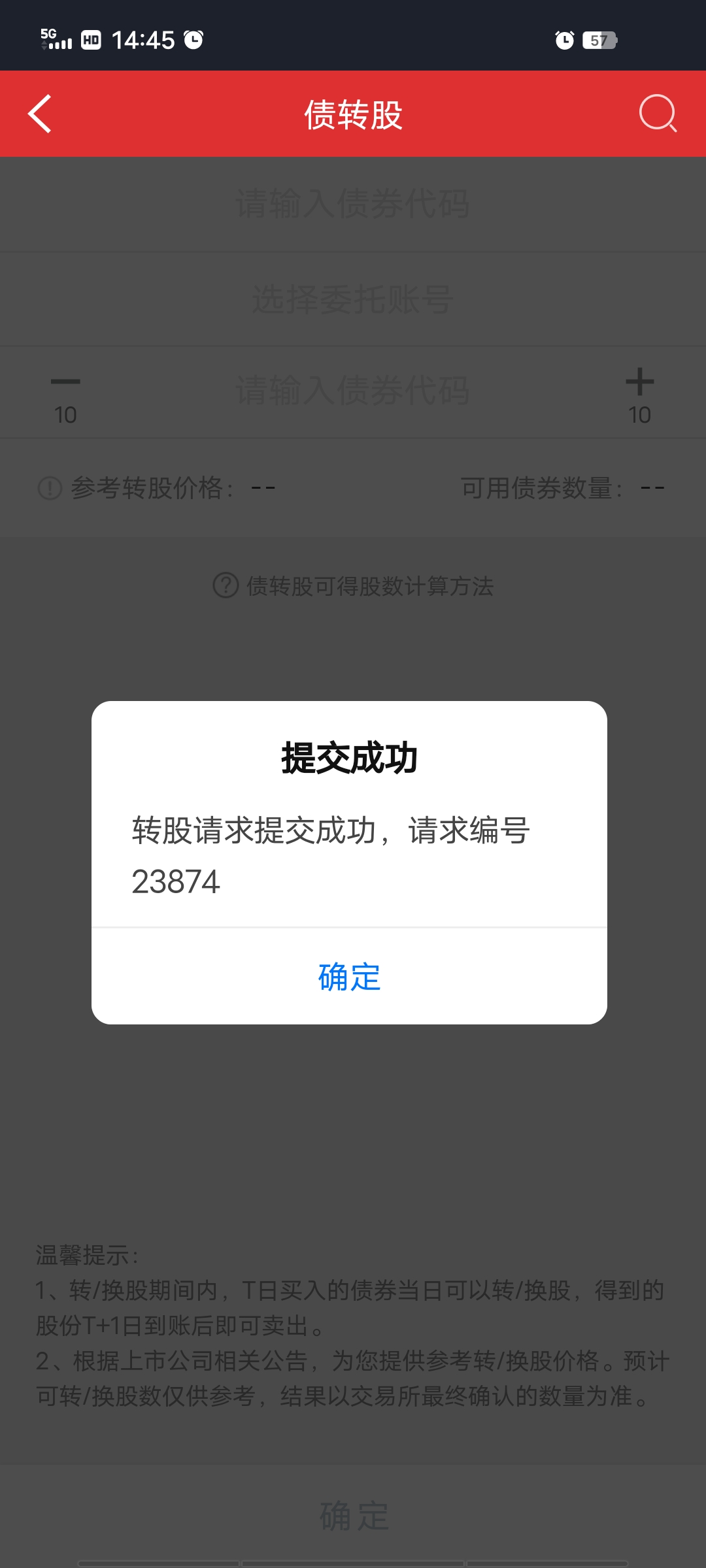Go back using the header arrow
The height and width of the screenshot is (1568, 706).
coord(41,114)
